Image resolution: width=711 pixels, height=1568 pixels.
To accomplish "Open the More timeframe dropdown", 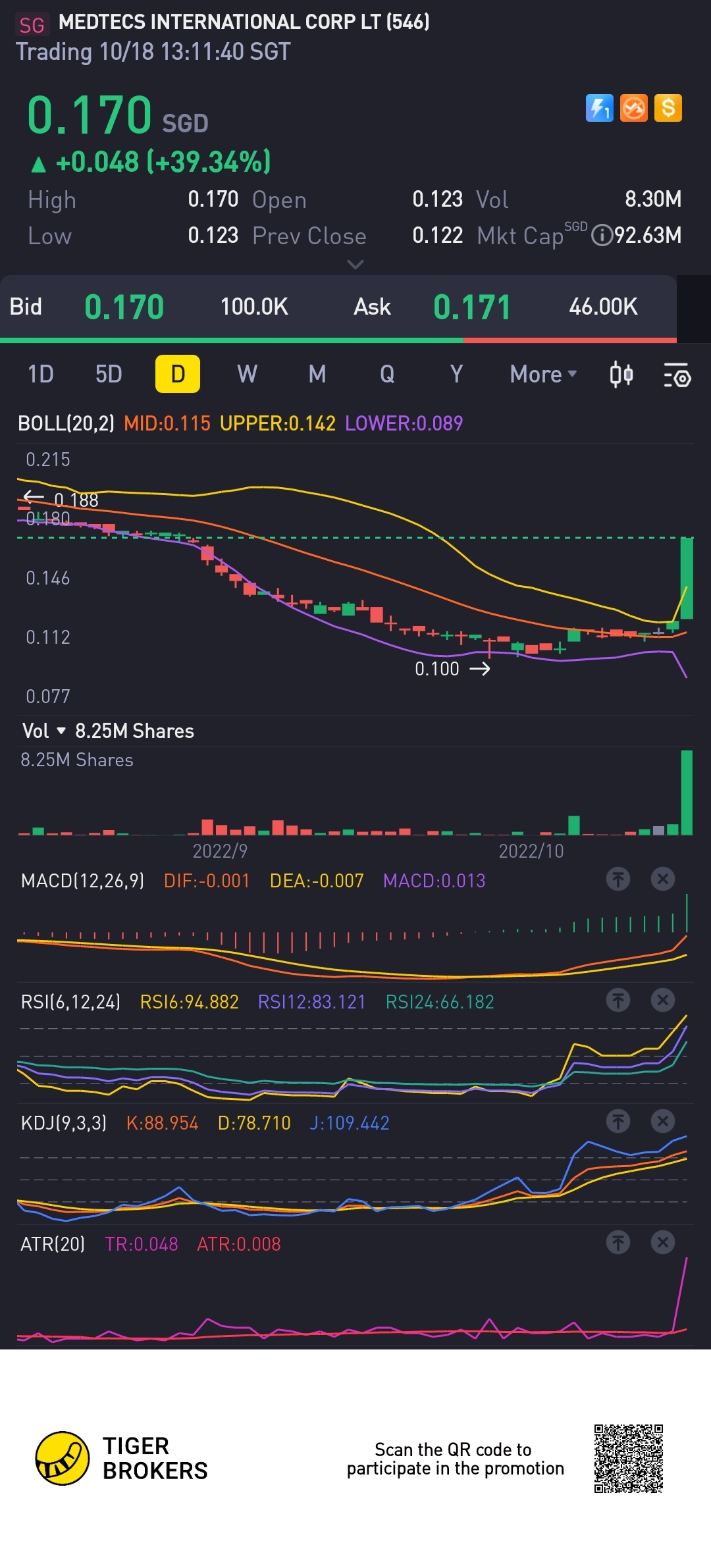I will click(543, 374).
